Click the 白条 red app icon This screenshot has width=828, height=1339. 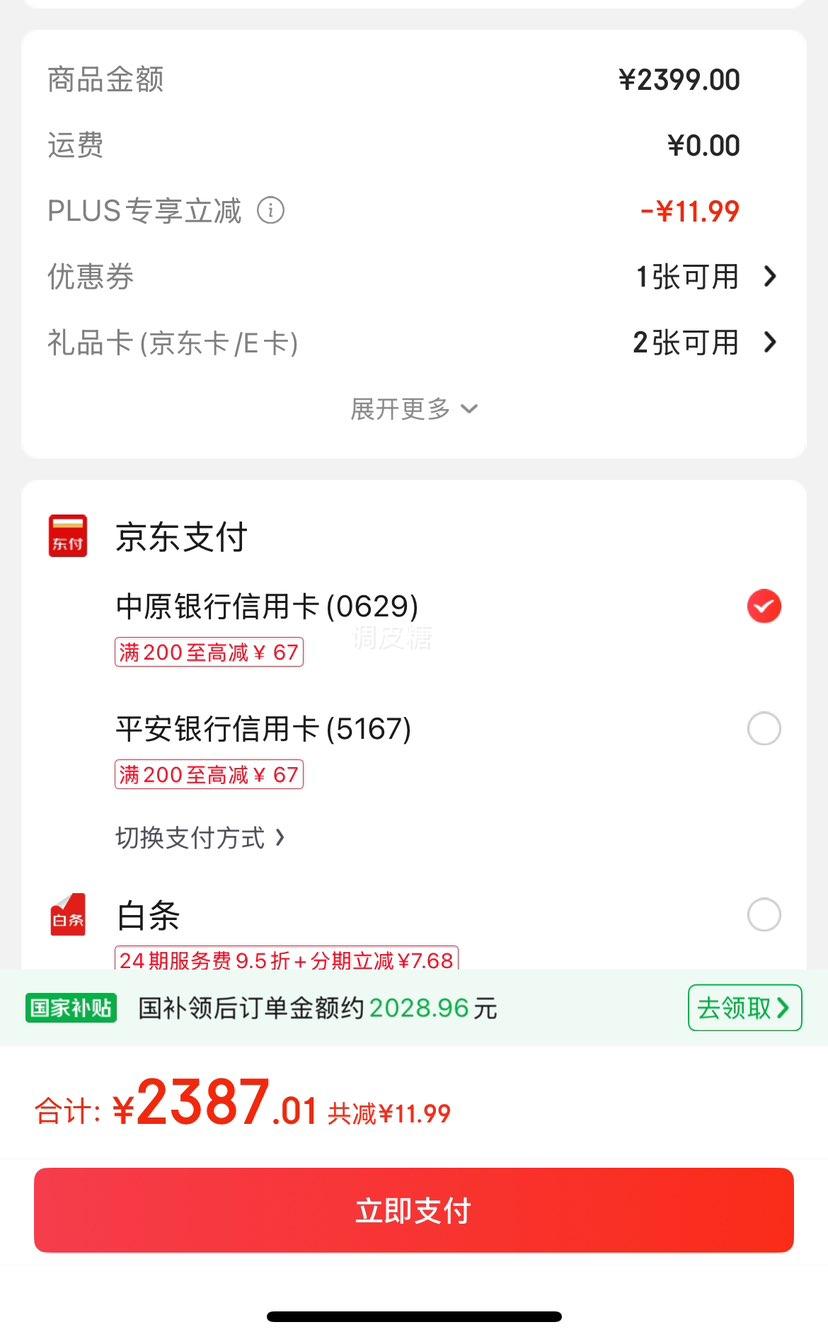point(66,914)
